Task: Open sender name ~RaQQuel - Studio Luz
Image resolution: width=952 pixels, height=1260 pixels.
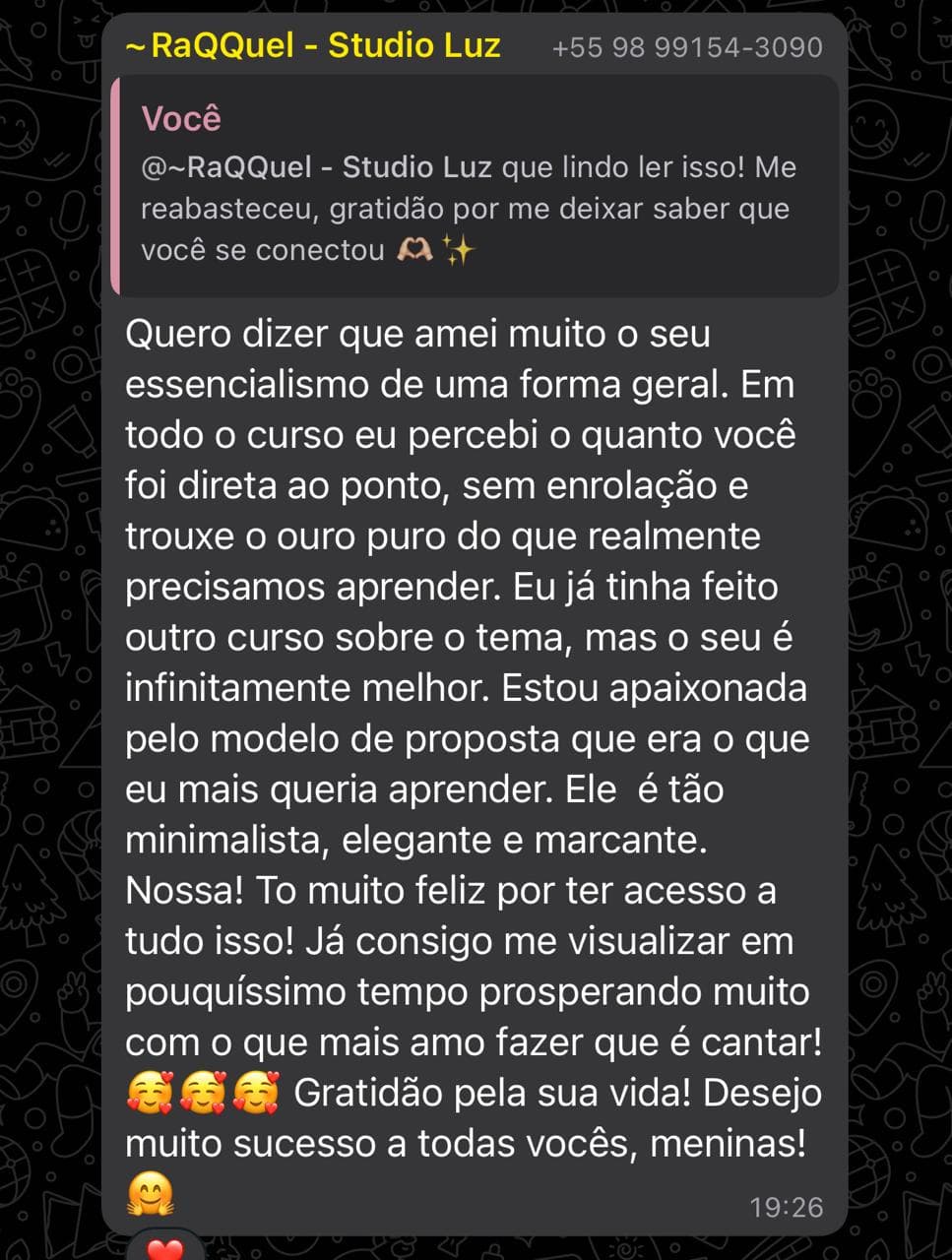Action: point(313,45)
